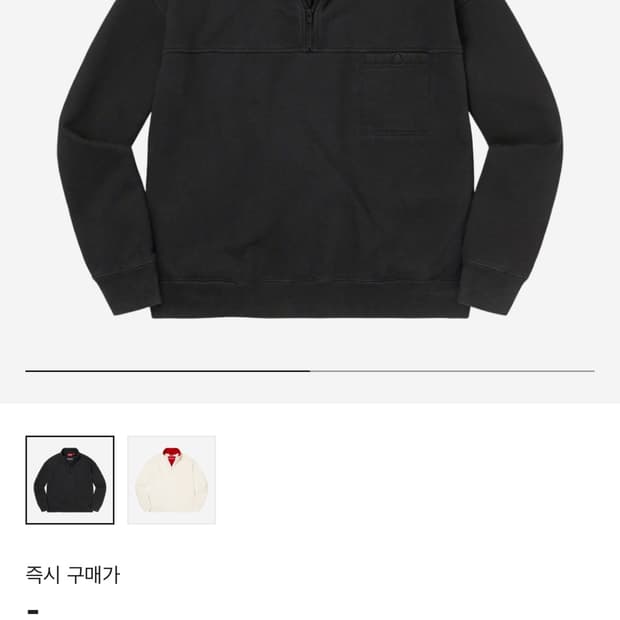Open the large black sweatshirt product image
Viewport: 620px width, 620px height.
tap(310, 170)
